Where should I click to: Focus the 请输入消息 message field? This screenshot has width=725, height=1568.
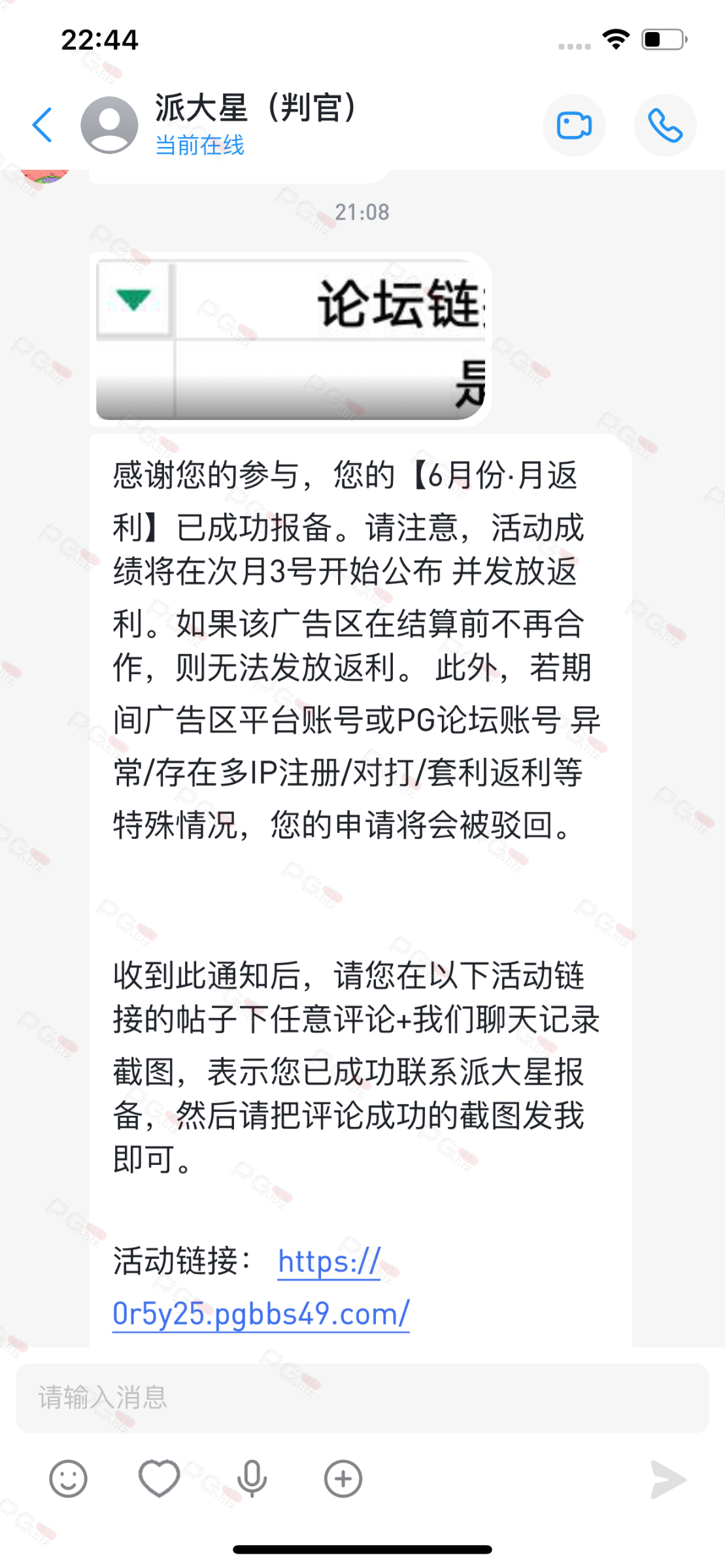pos(362,1398)
